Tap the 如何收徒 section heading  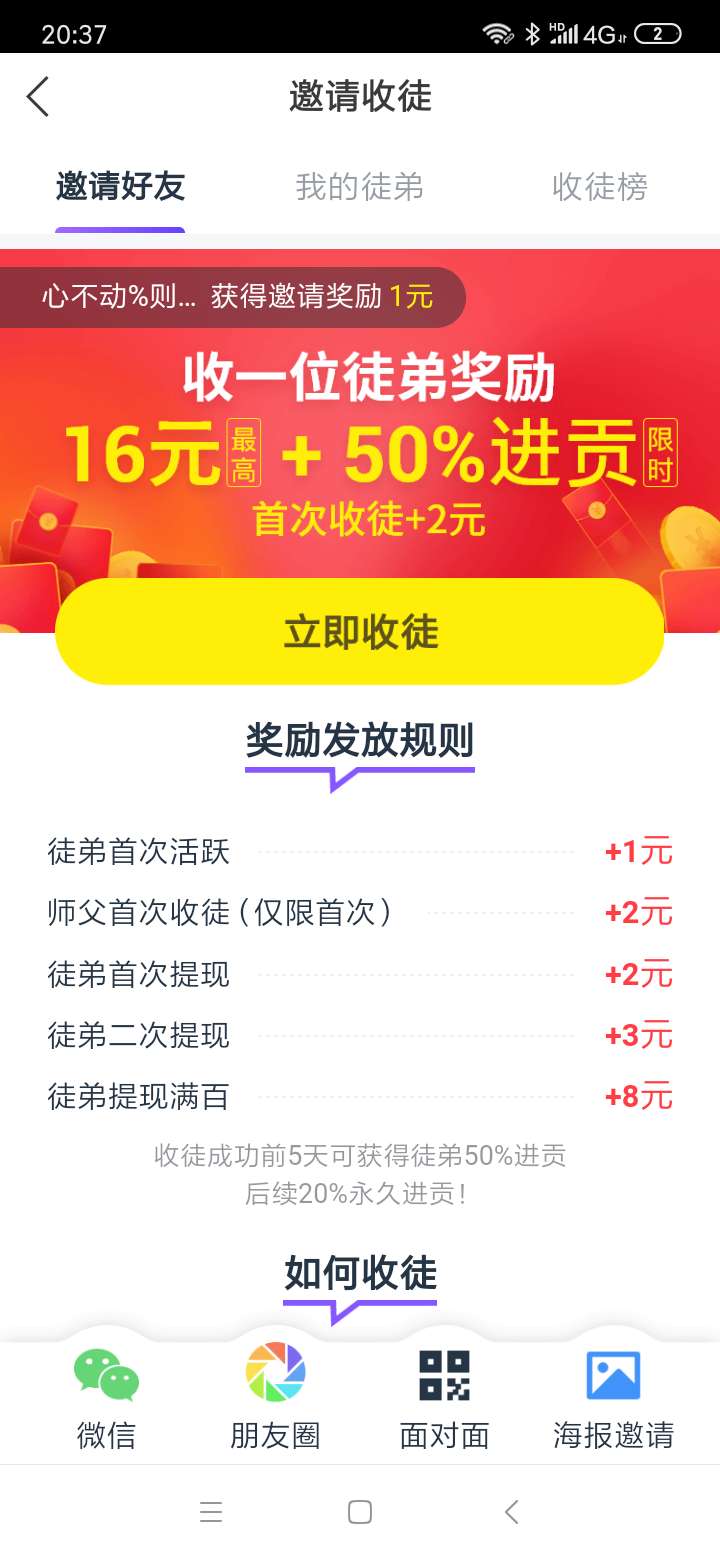[x=360, y=1274]
